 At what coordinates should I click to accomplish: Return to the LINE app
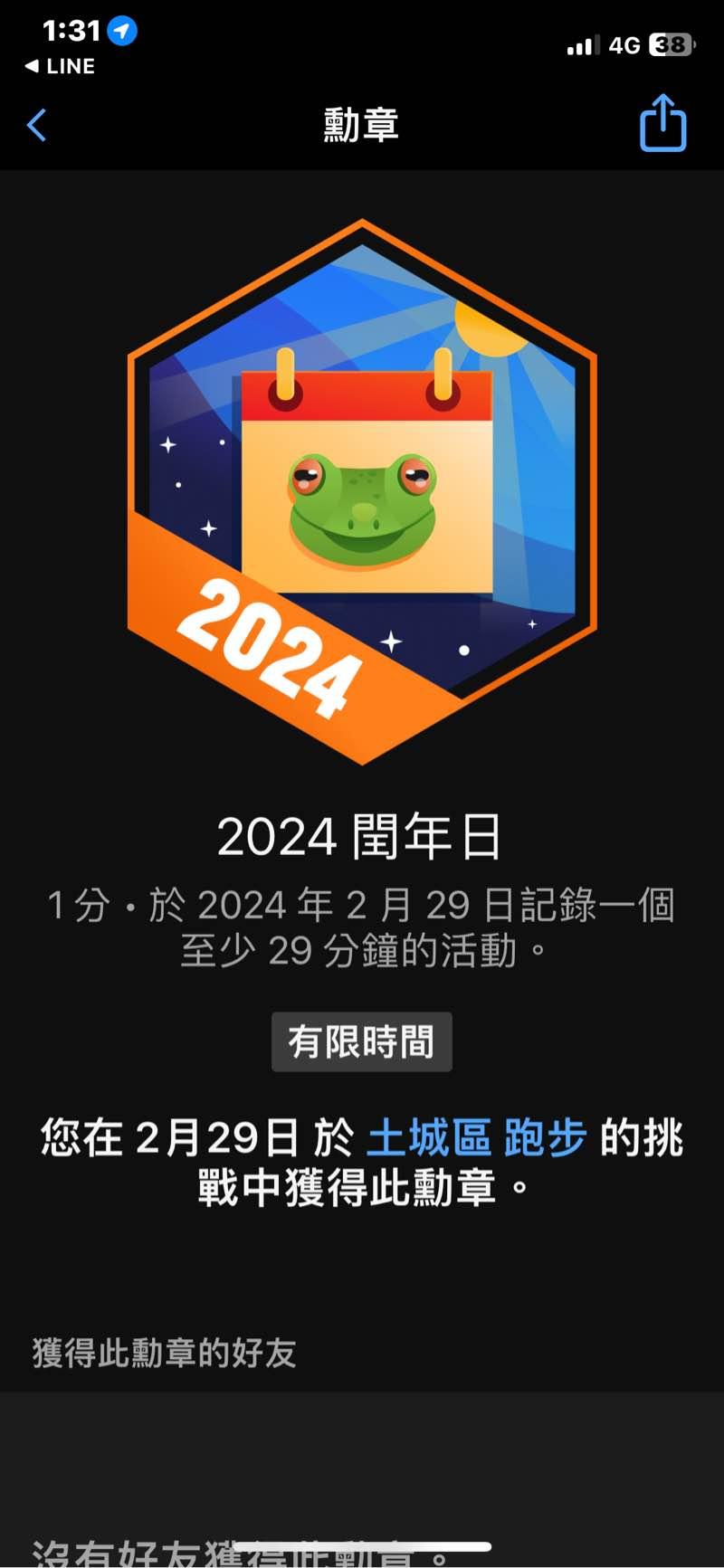60,66
